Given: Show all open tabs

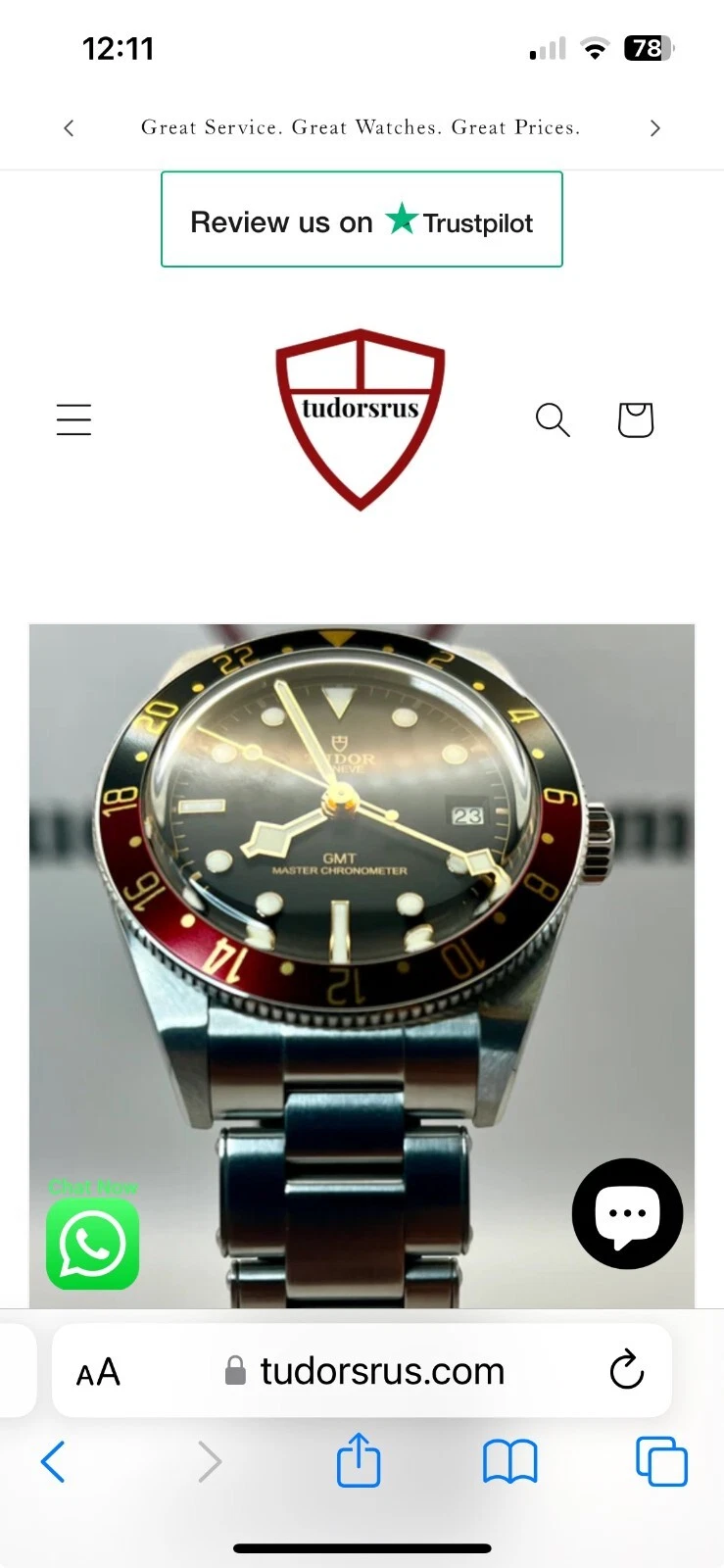Looking at the screenshot, I should tap(661, 1462).
